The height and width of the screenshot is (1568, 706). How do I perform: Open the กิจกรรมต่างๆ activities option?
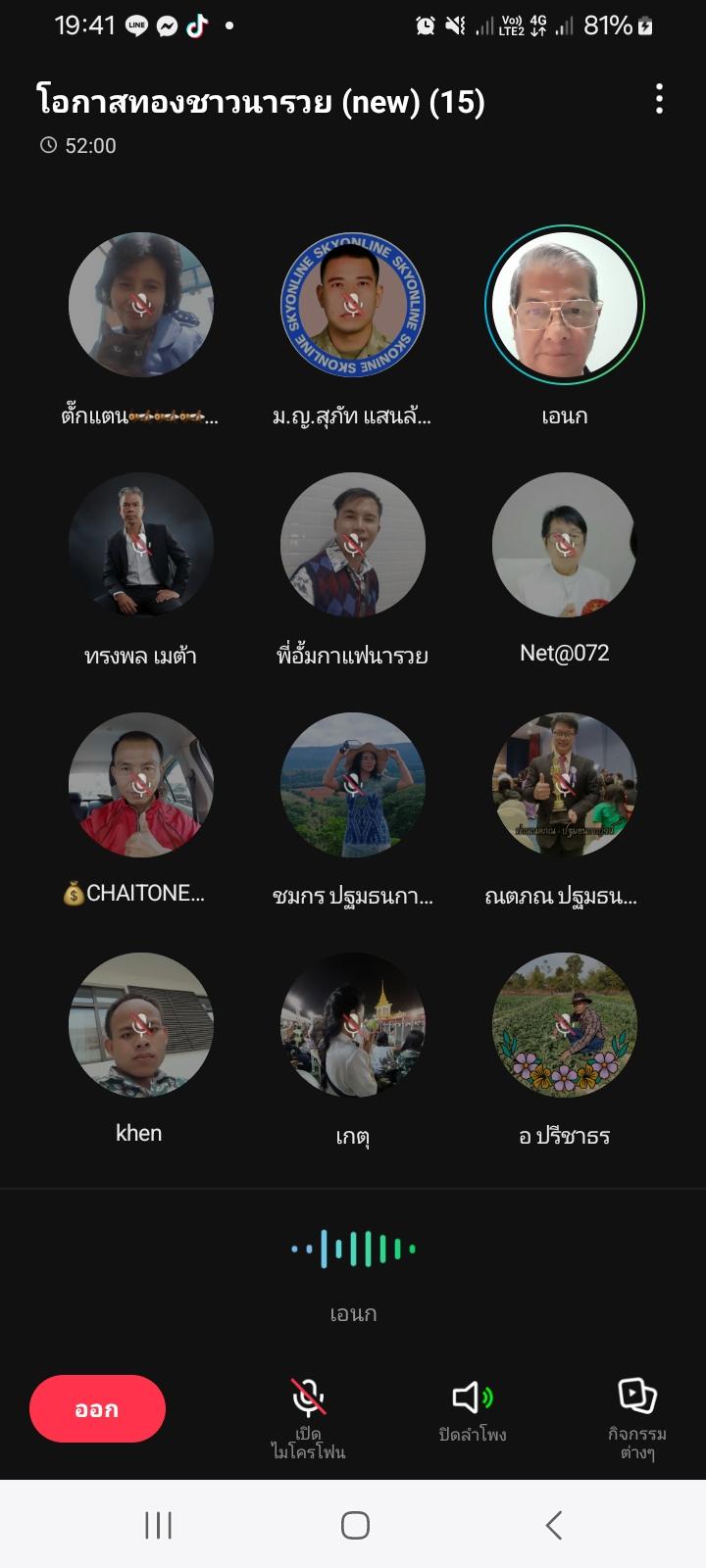coord(637,1418)
